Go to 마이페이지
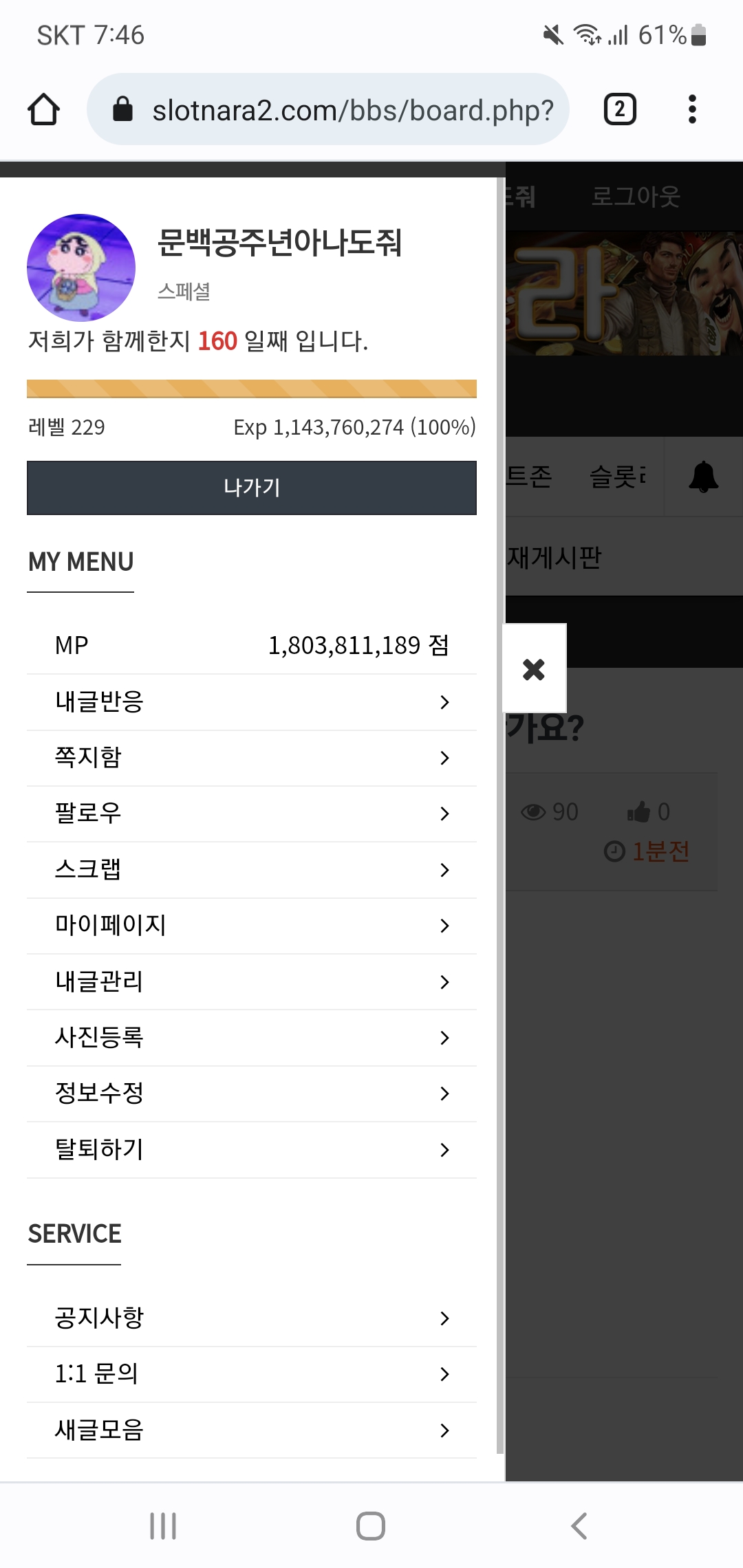Screen dimensions: 743x1568 (252, 926)
